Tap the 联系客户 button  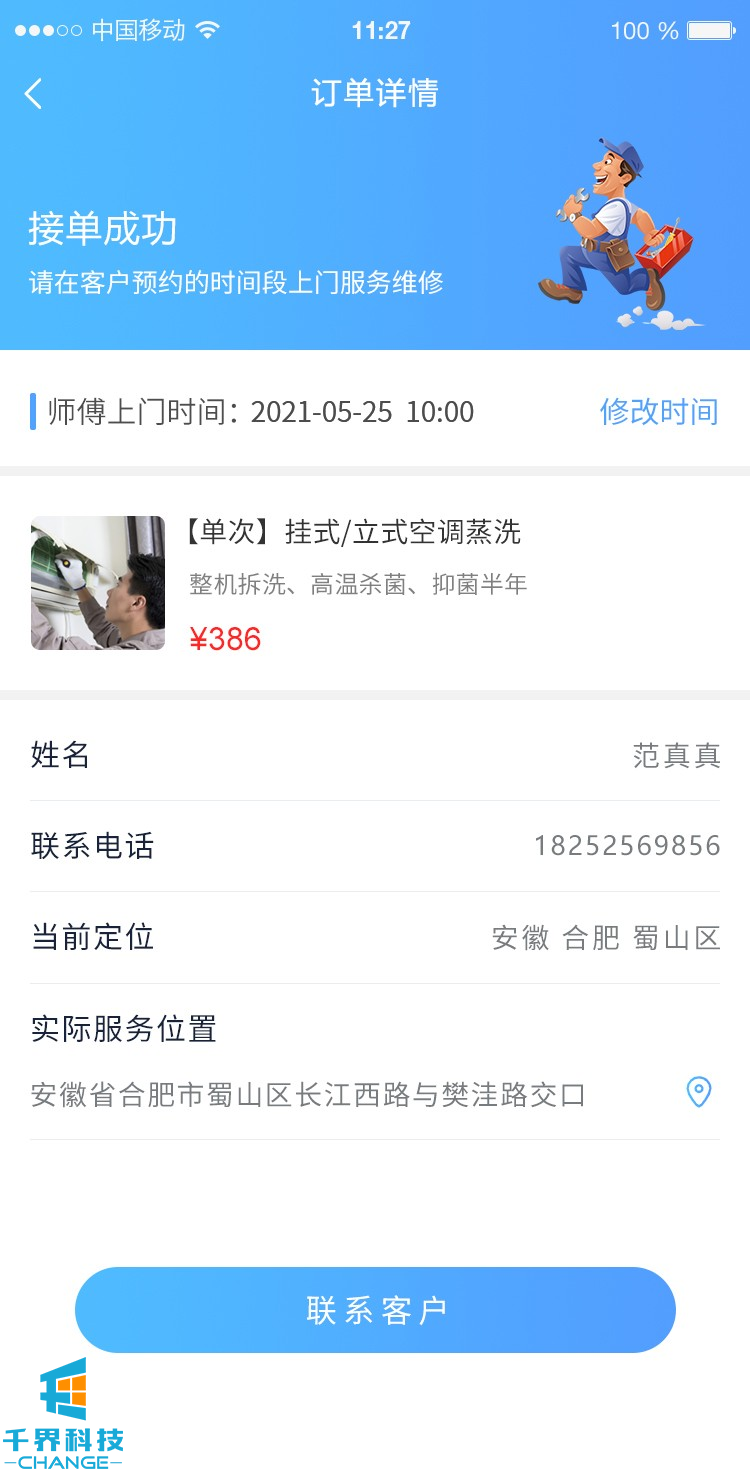[x=375, y=1309]
